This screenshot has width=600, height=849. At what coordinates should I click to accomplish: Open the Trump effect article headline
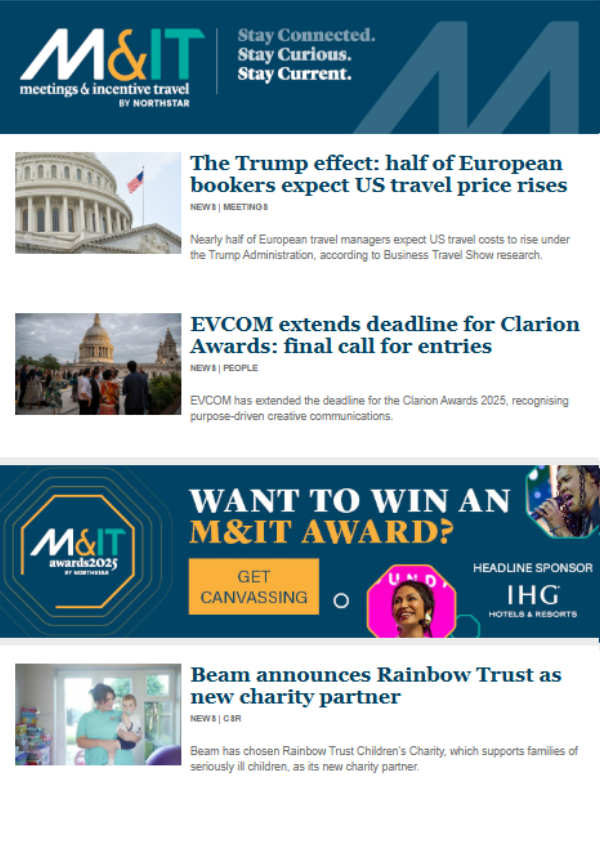pyautogui.click(x=378, y=174)
